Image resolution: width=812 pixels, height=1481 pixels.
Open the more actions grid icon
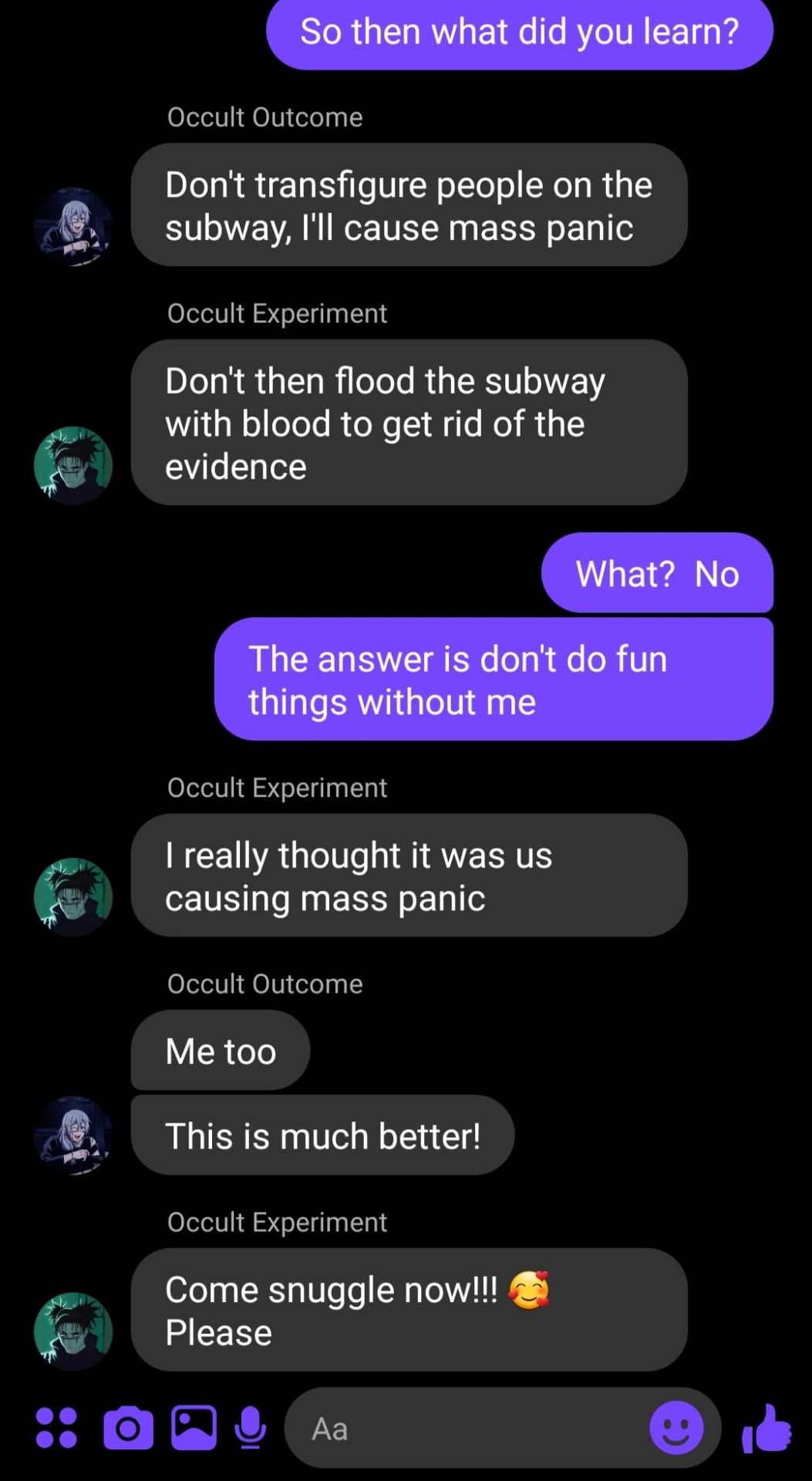point(56,1428)
